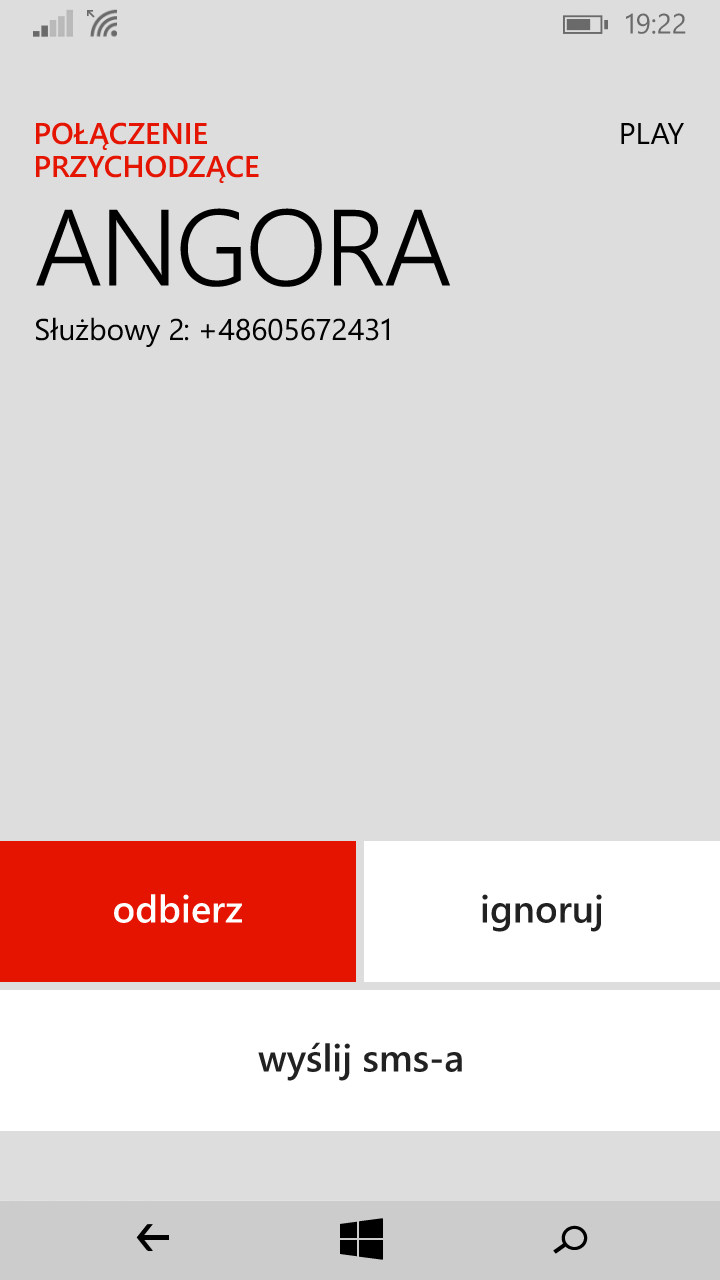Open the Windows Start screen

361,1239
